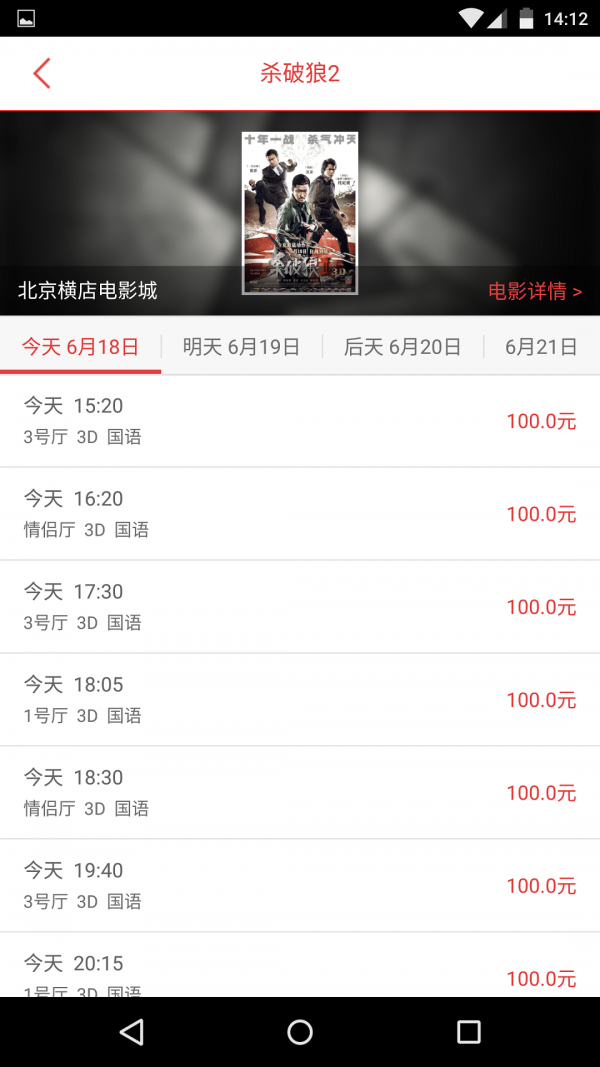
Task: Open the 20:15 showtime row
Action: point(300,968)
